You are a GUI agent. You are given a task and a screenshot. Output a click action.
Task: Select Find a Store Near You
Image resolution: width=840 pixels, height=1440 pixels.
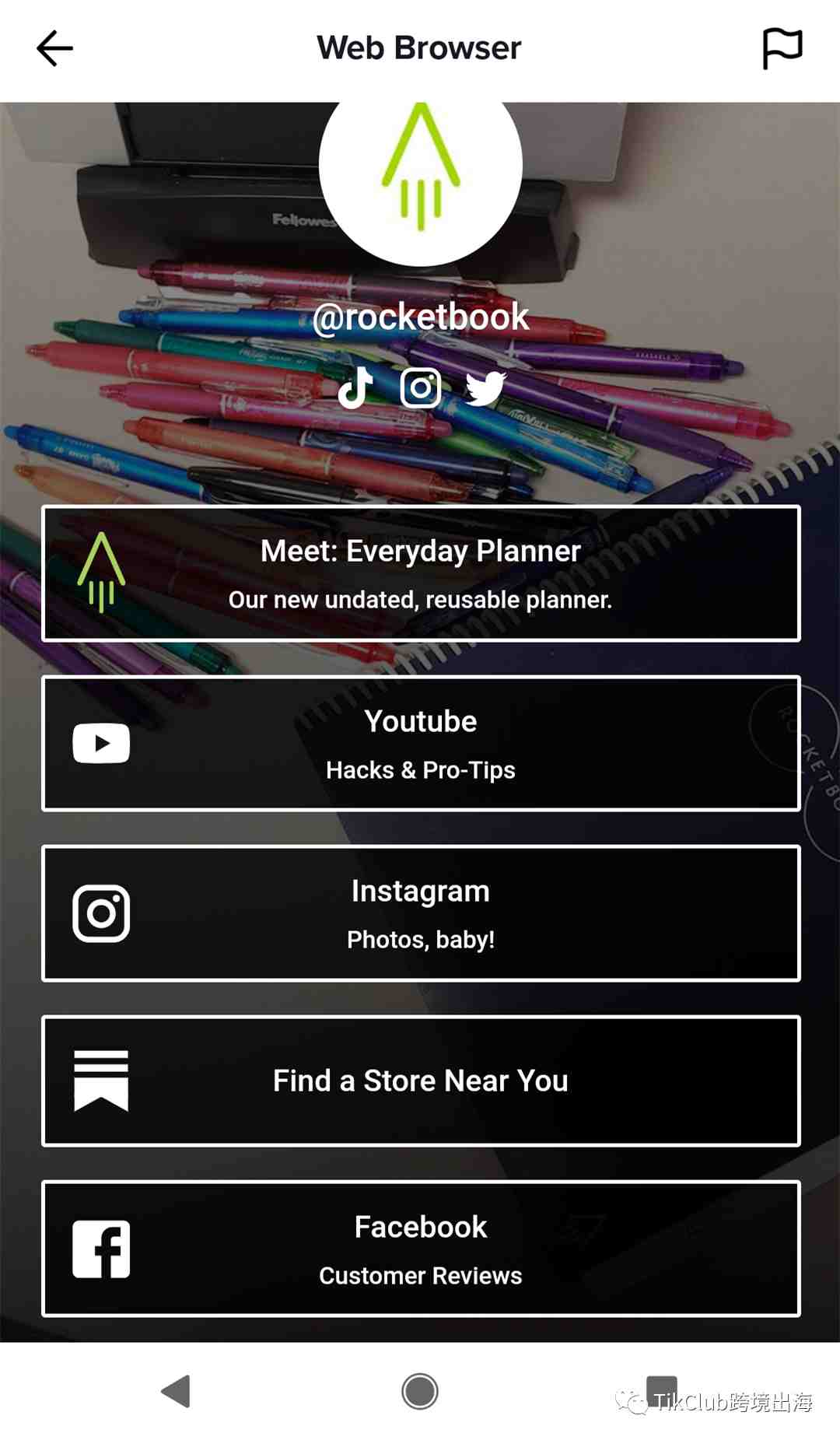(x=421, y=1081)
